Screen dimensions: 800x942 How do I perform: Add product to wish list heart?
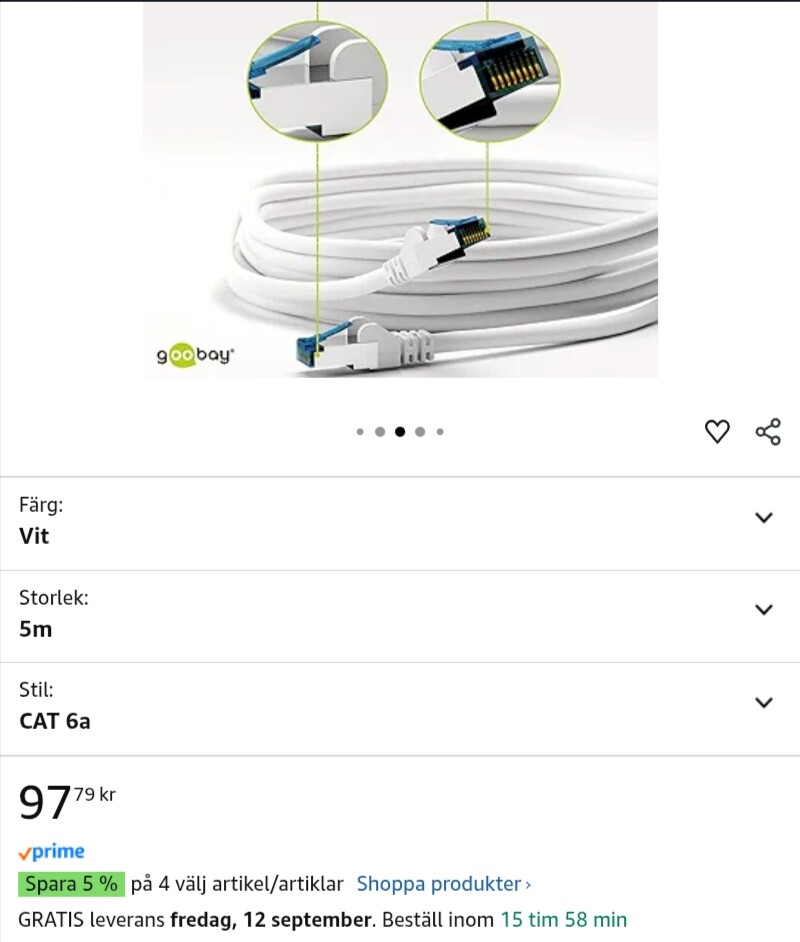(717, 432)
